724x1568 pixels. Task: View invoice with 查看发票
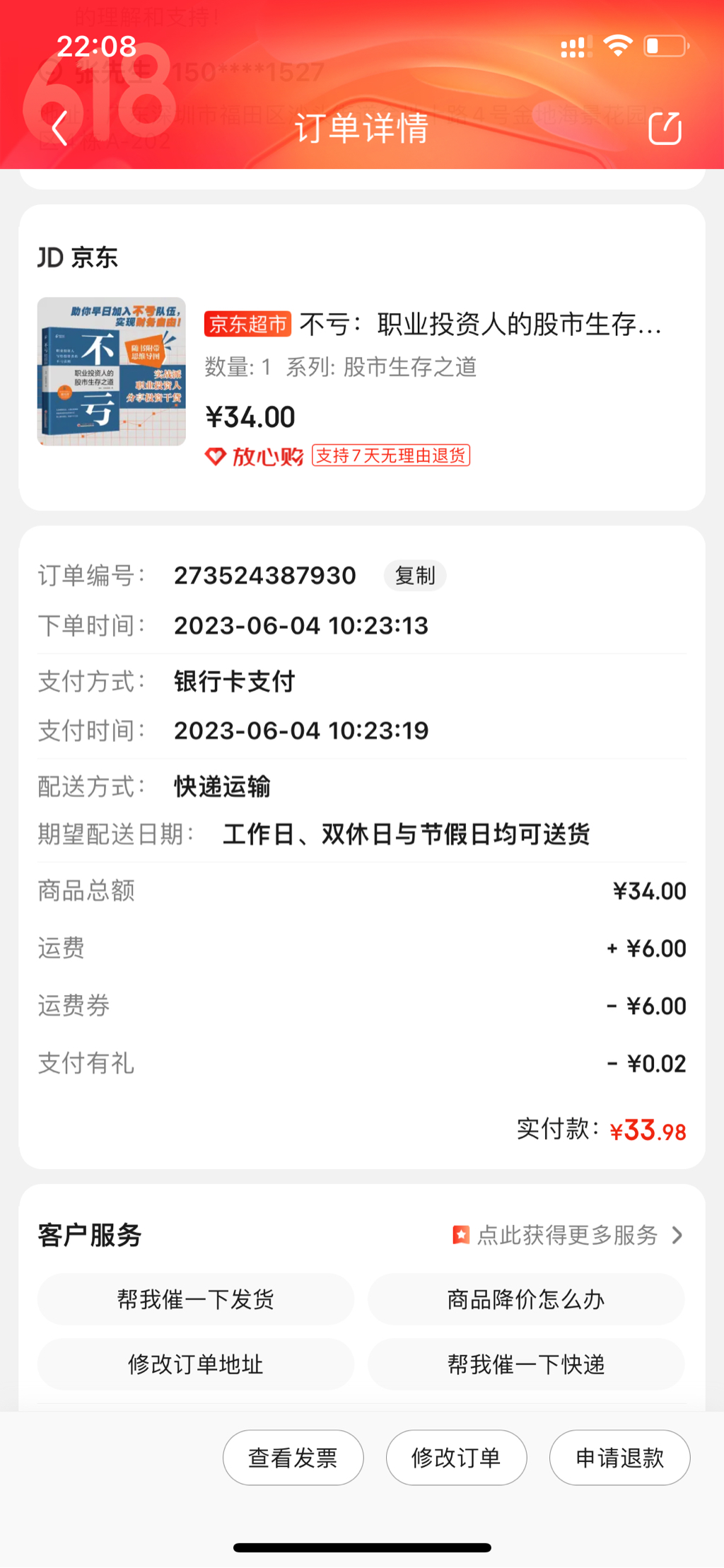coord(293,1458)
